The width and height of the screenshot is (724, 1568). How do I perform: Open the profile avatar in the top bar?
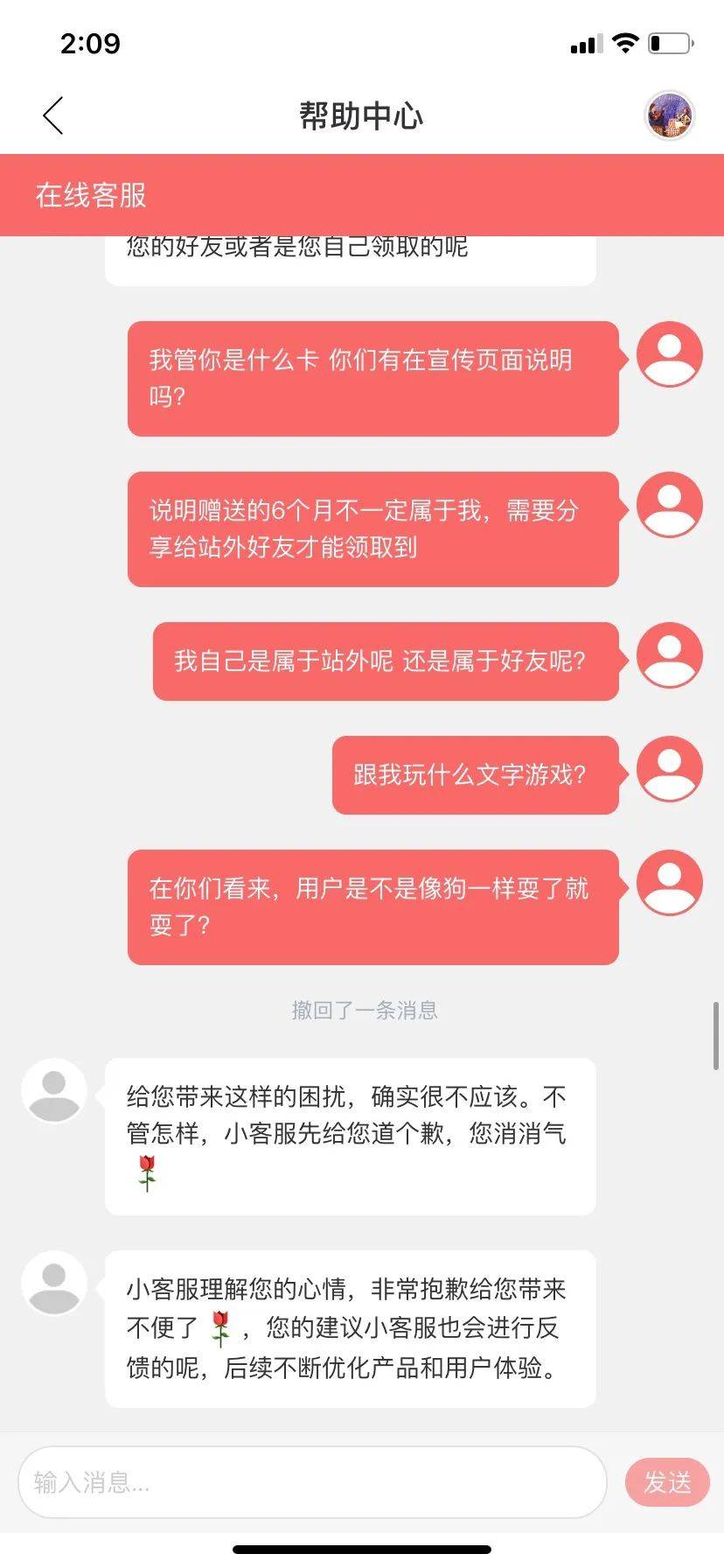[669, 115]
